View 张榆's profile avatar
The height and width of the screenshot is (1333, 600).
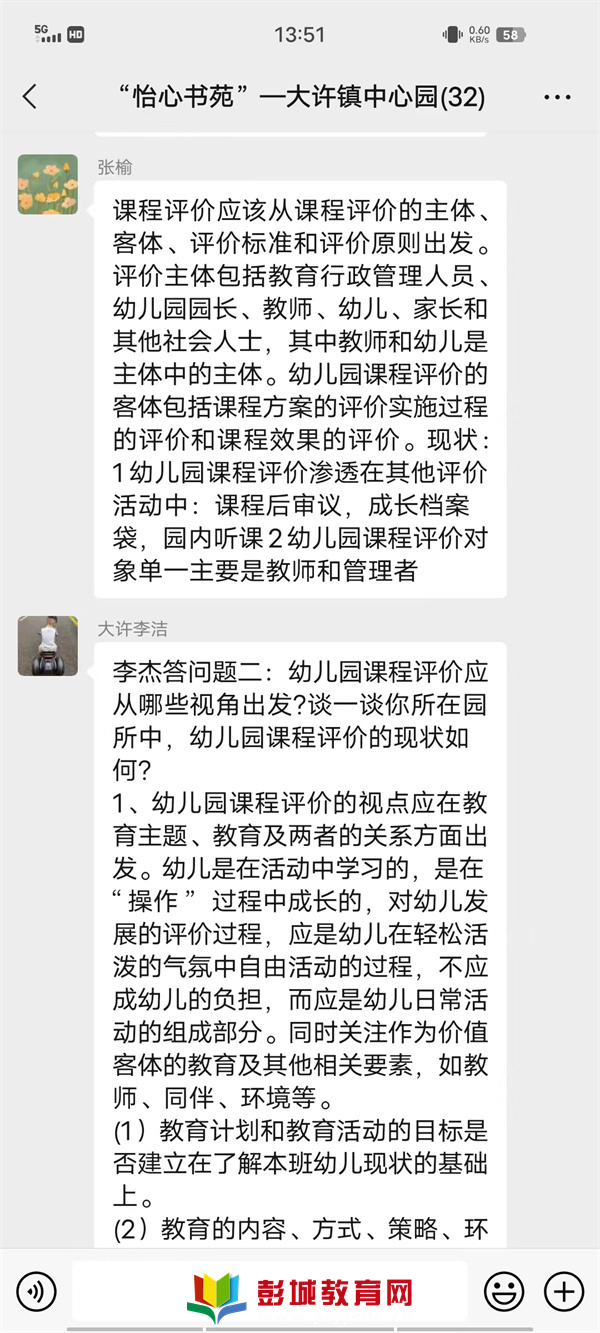(47, 184)
